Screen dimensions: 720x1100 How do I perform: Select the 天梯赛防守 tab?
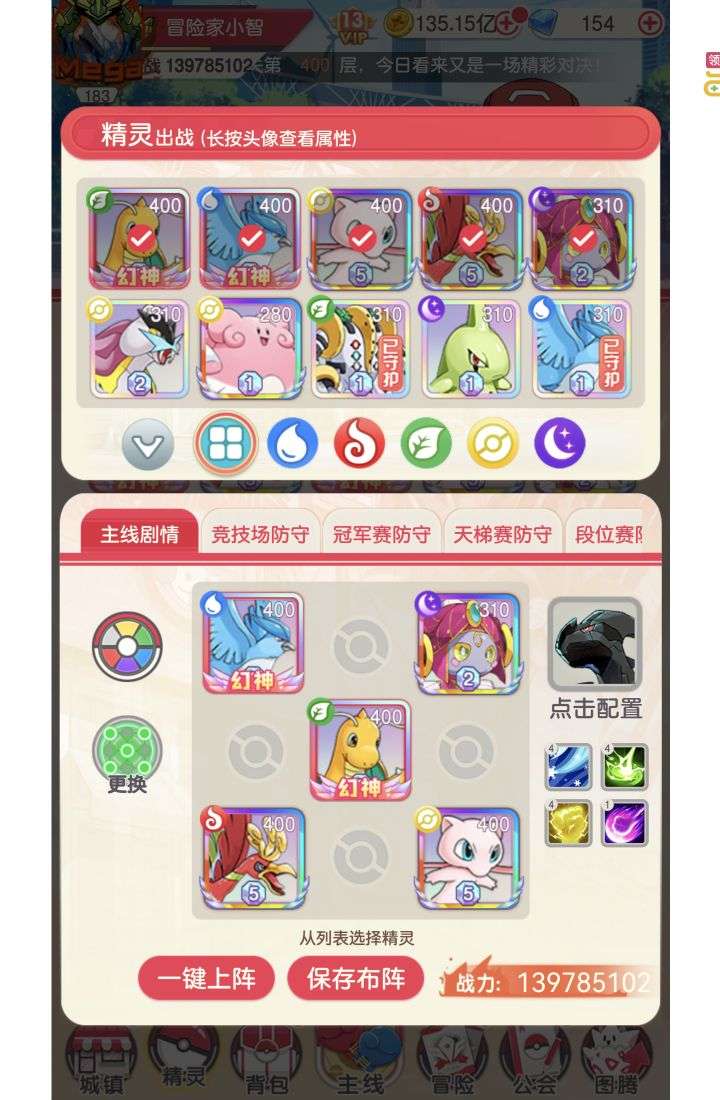(x=502, y=535)
